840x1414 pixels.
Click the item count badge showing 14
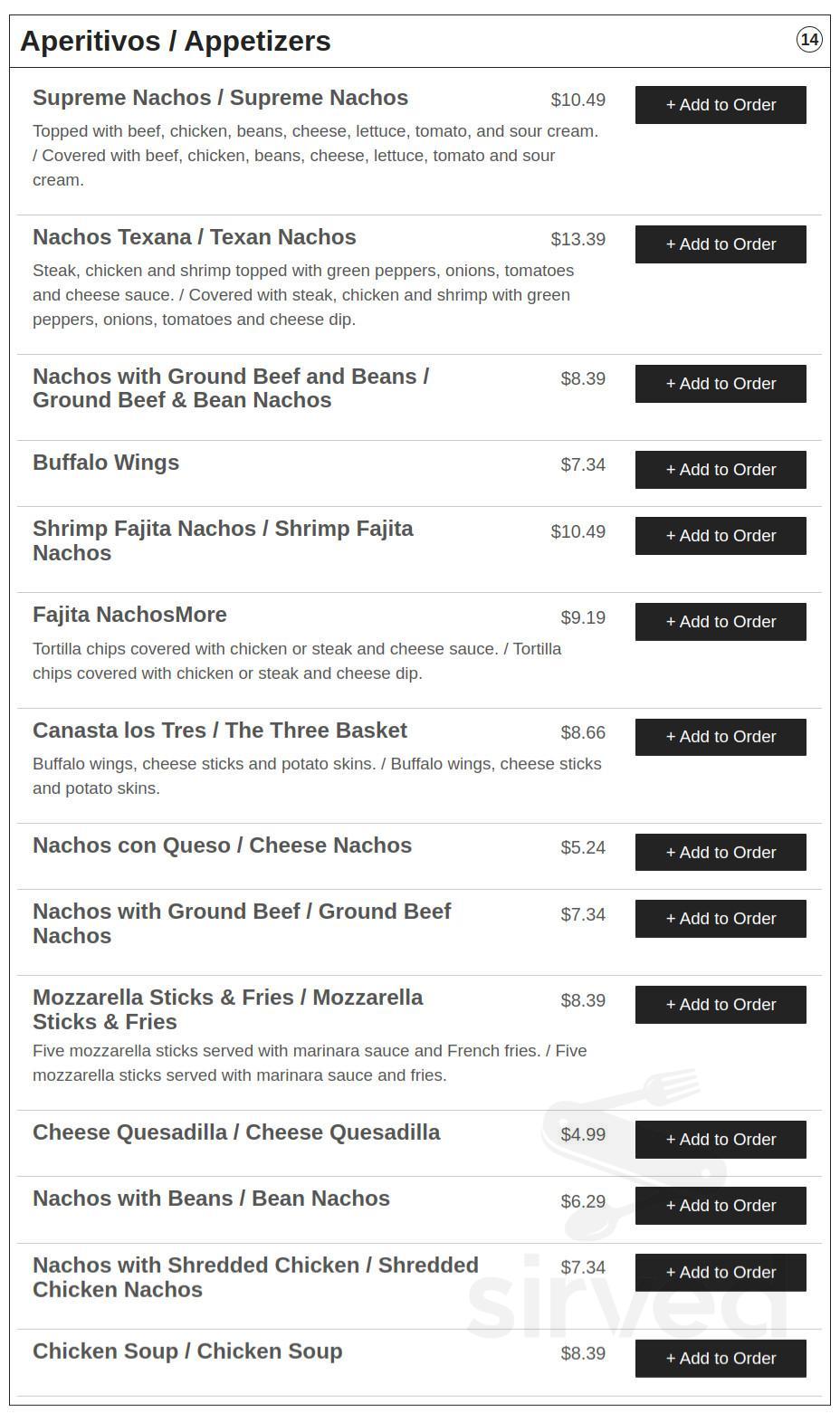click(x=809, y=40)
